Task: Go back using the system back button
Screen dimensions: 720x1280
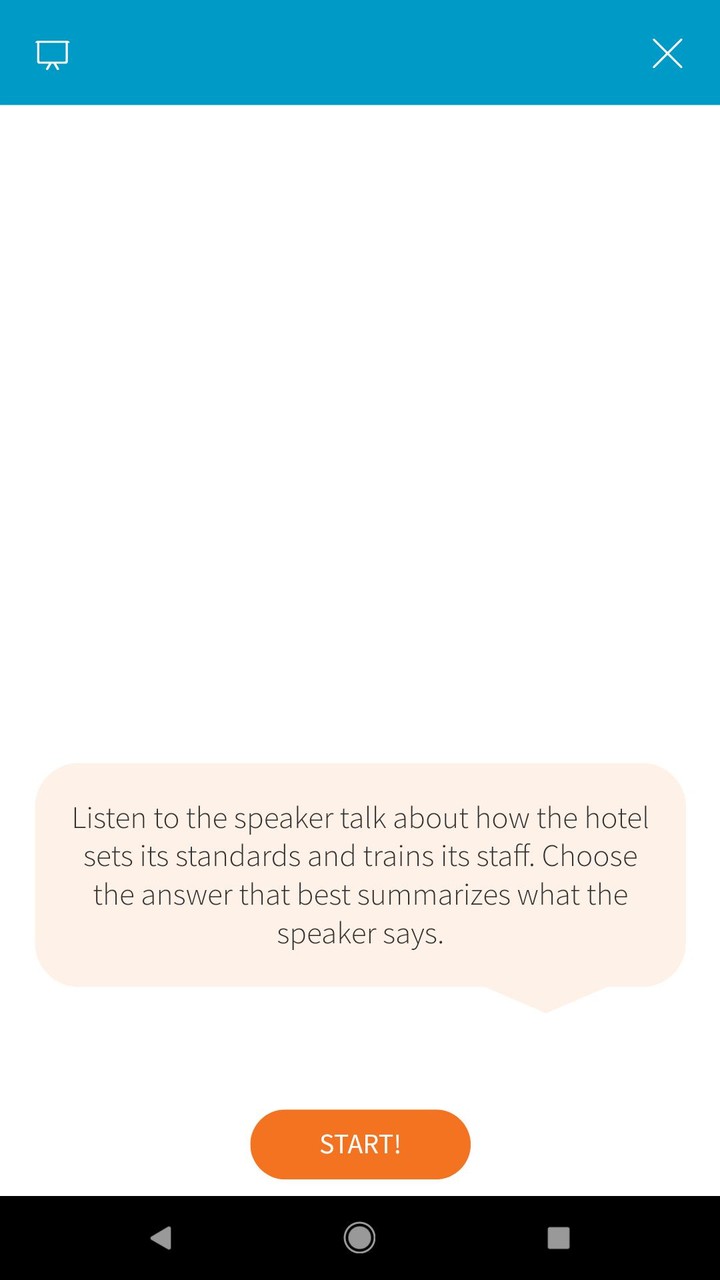Action: click(160, 1238)
